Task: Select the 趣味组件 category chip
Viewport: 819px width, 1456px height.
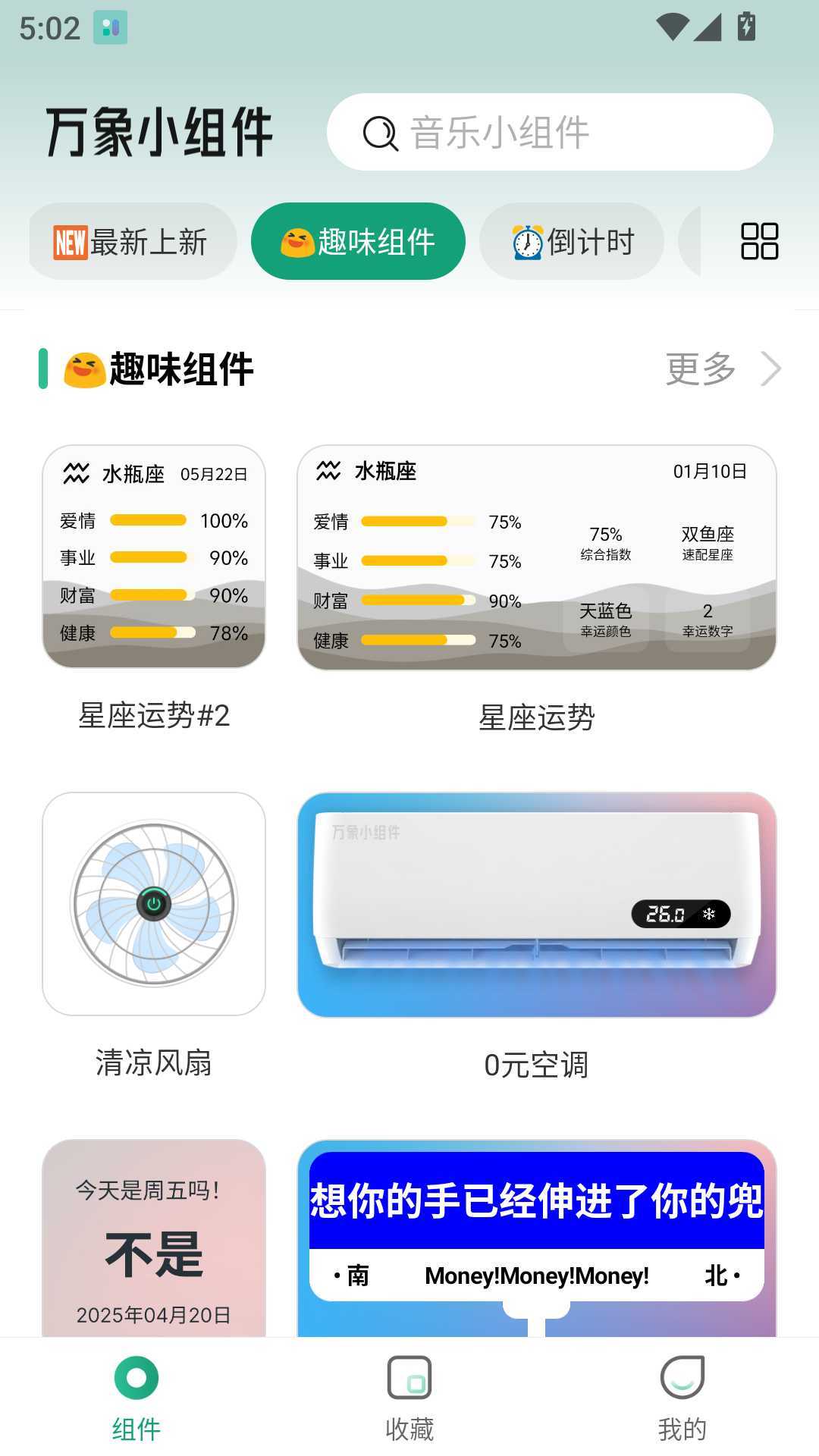Action: [358, 242]
